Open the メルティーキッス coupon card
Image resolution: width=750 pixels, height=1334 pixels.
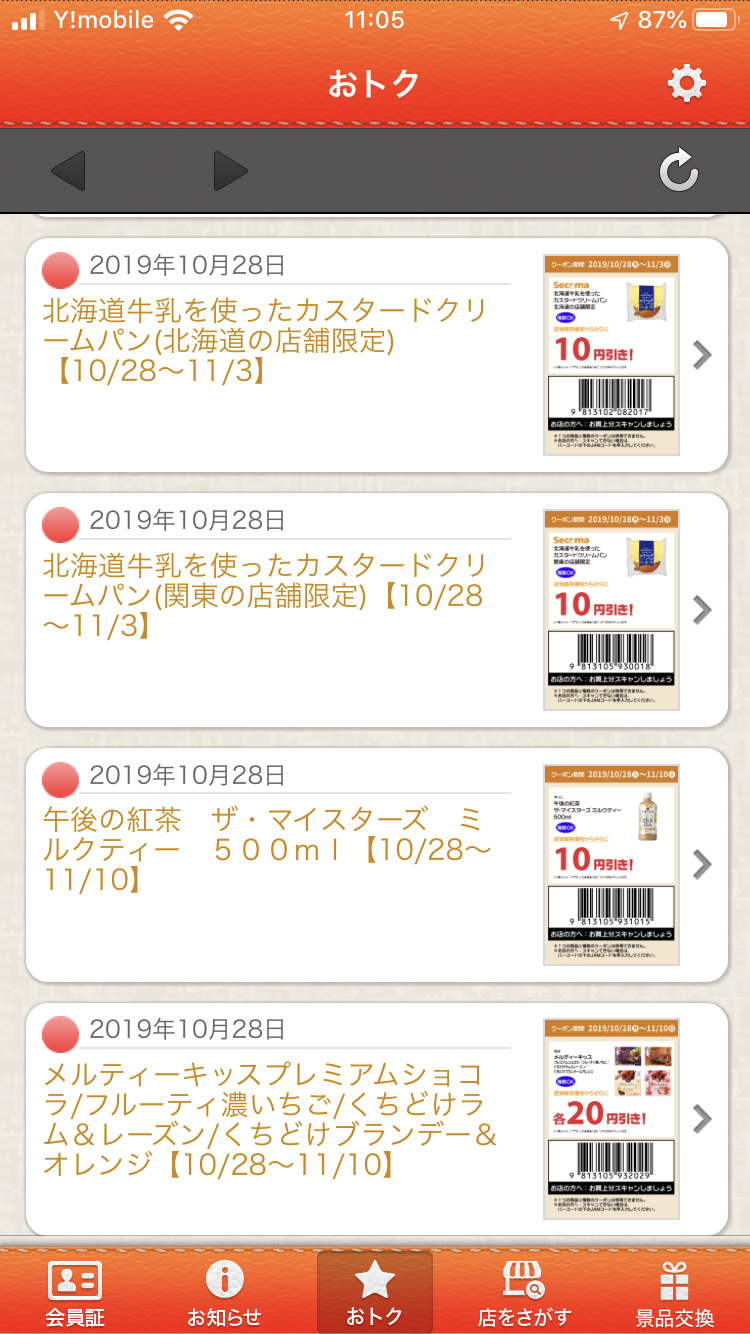click(377, 1120)
